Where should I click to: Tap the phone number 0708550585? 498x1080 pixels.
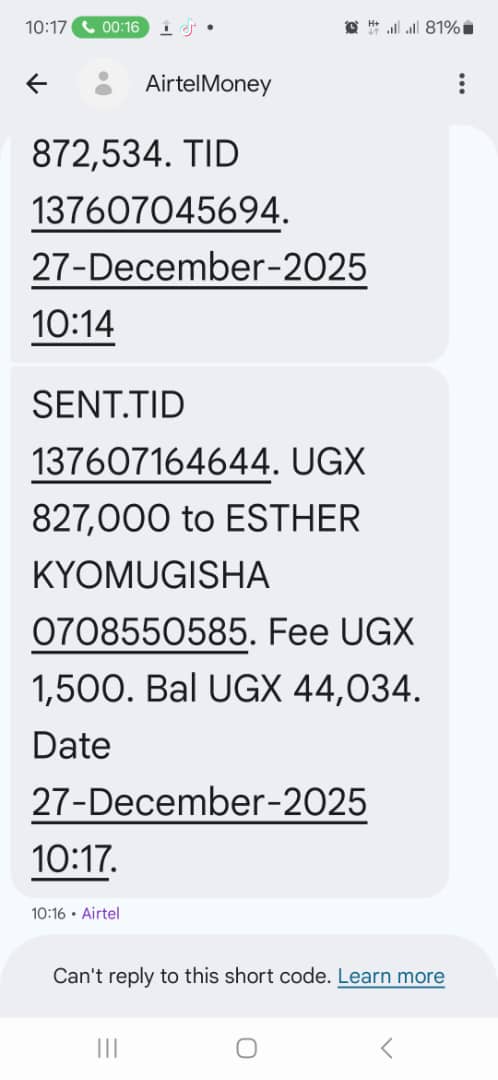coord(139,631)
